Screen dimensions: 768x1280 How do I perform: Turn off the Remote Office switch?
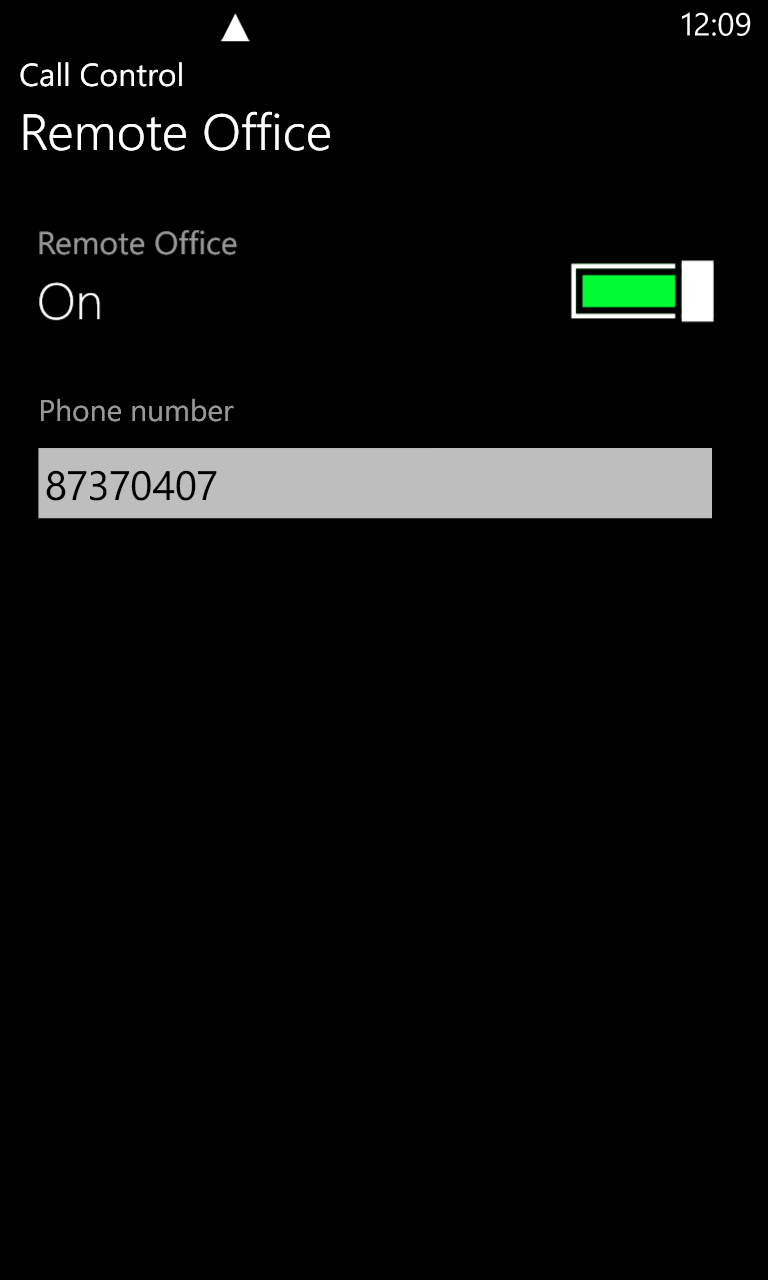[642, 291]
